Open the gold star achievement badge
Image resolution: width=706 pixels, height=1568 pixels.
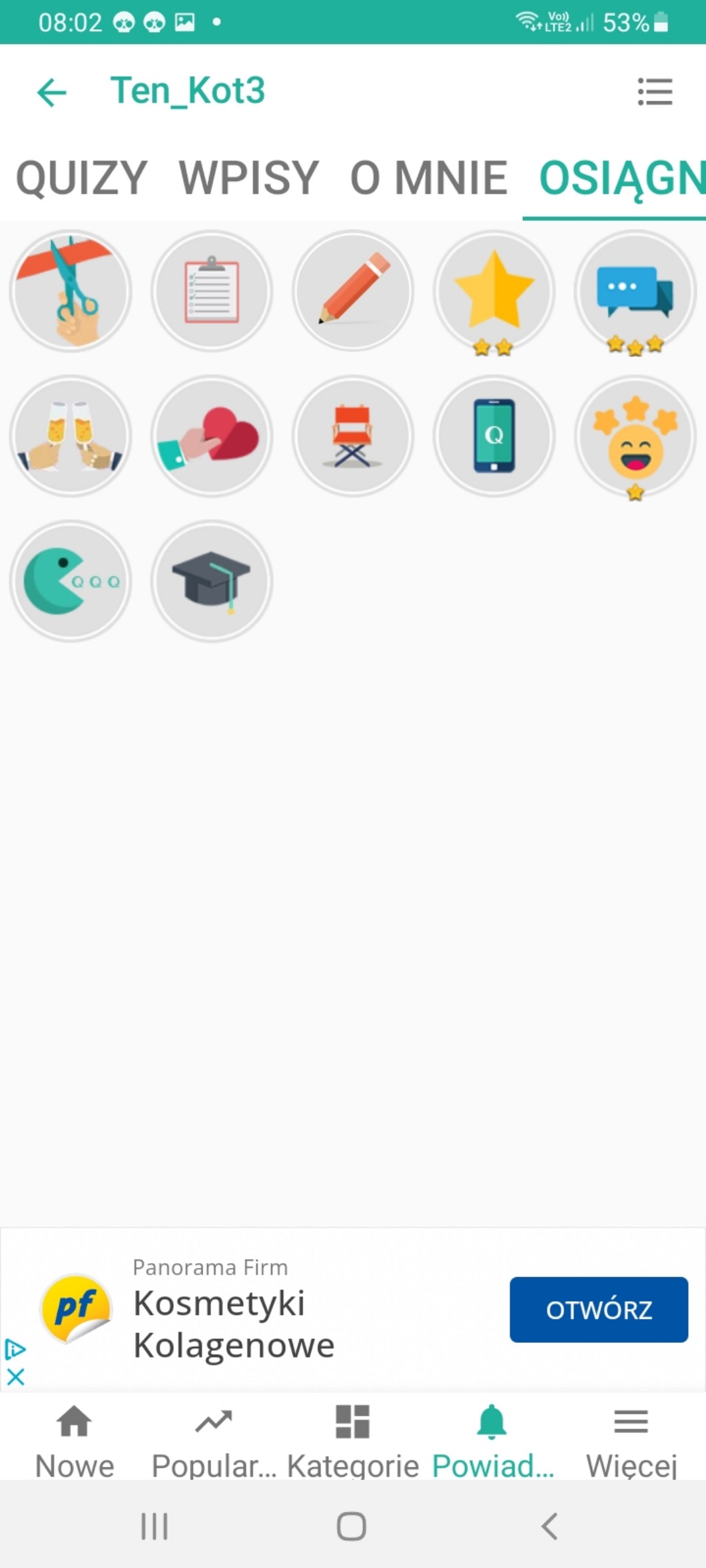pyautogui.click(x=494, y=290)
